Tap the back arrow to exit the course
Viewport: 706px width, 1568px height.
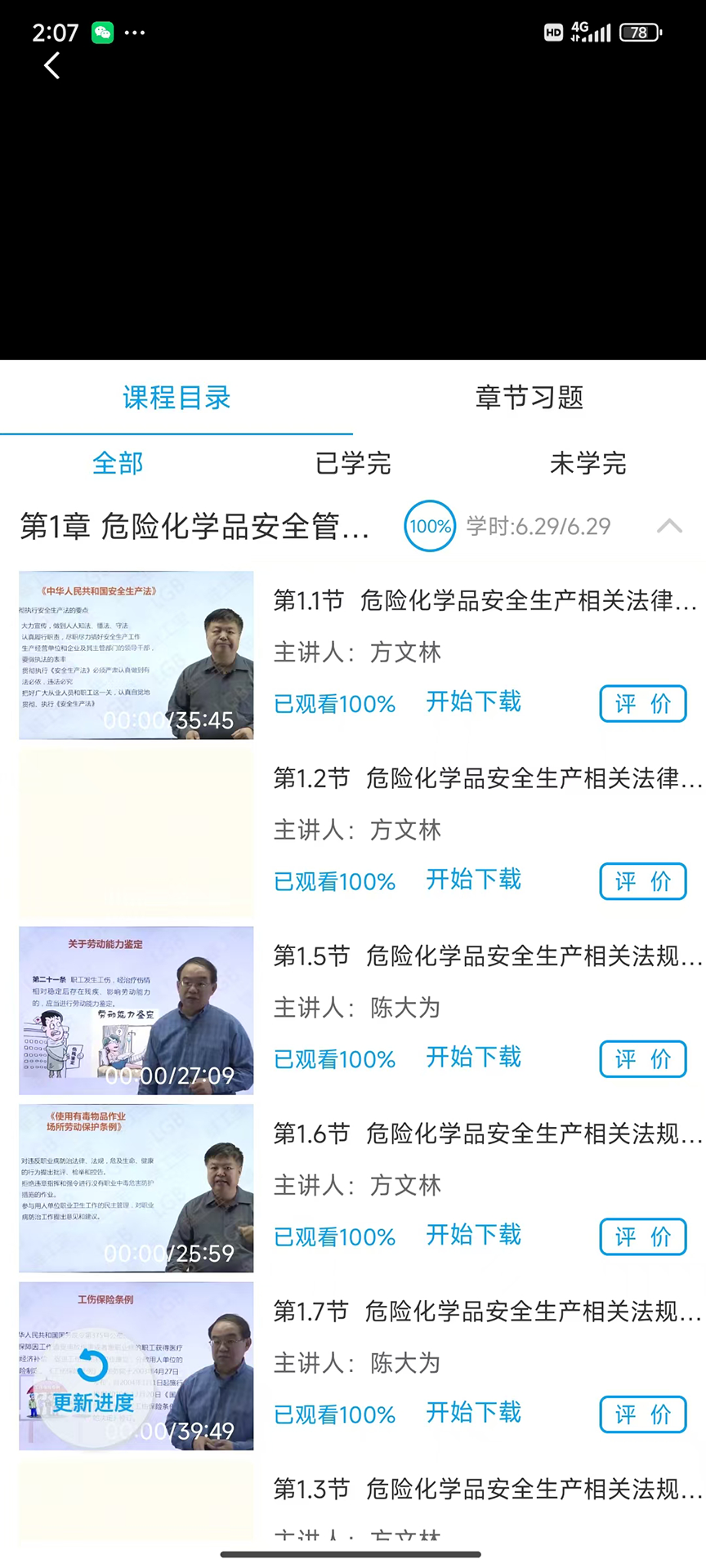pos(51,65)
